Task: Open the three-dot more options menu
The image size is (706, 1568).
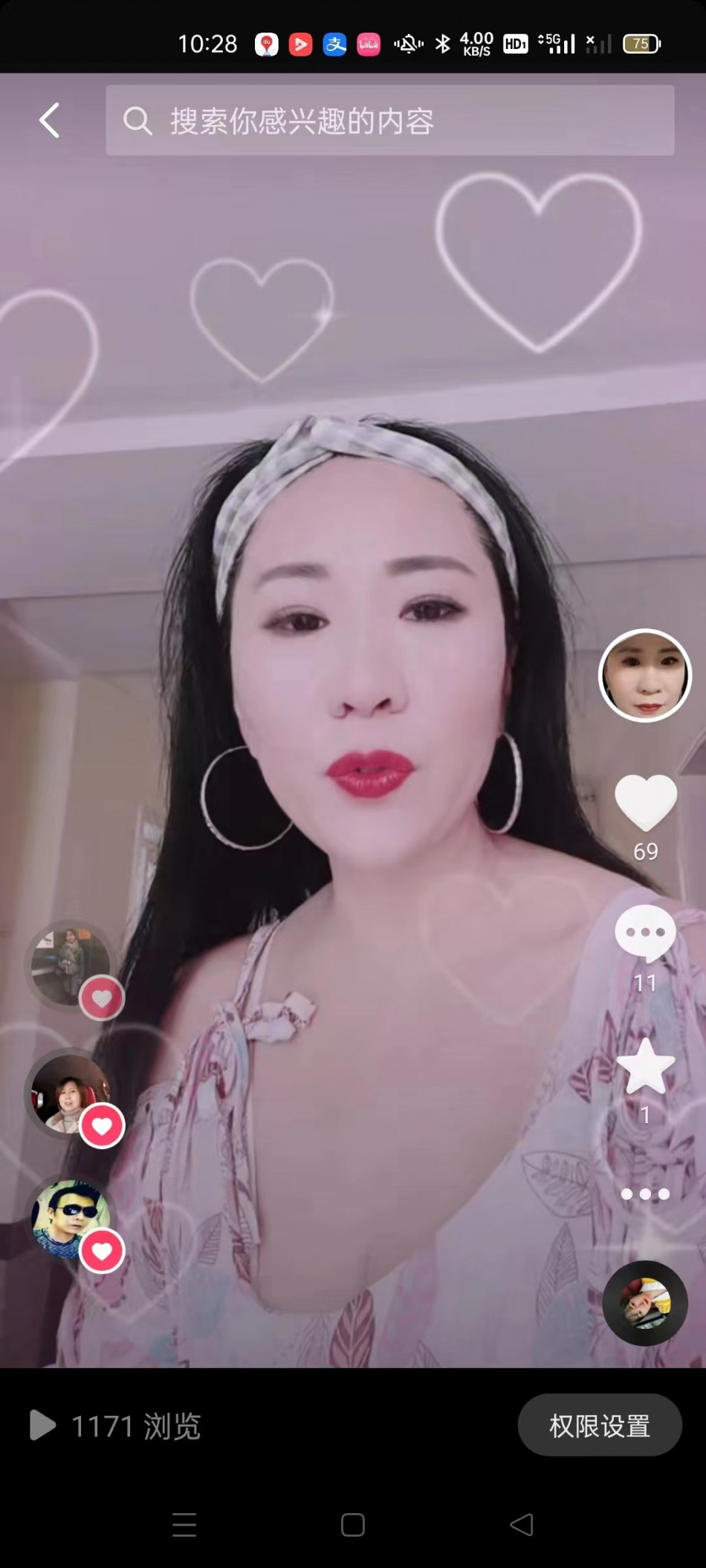Action: [645, 1194]
